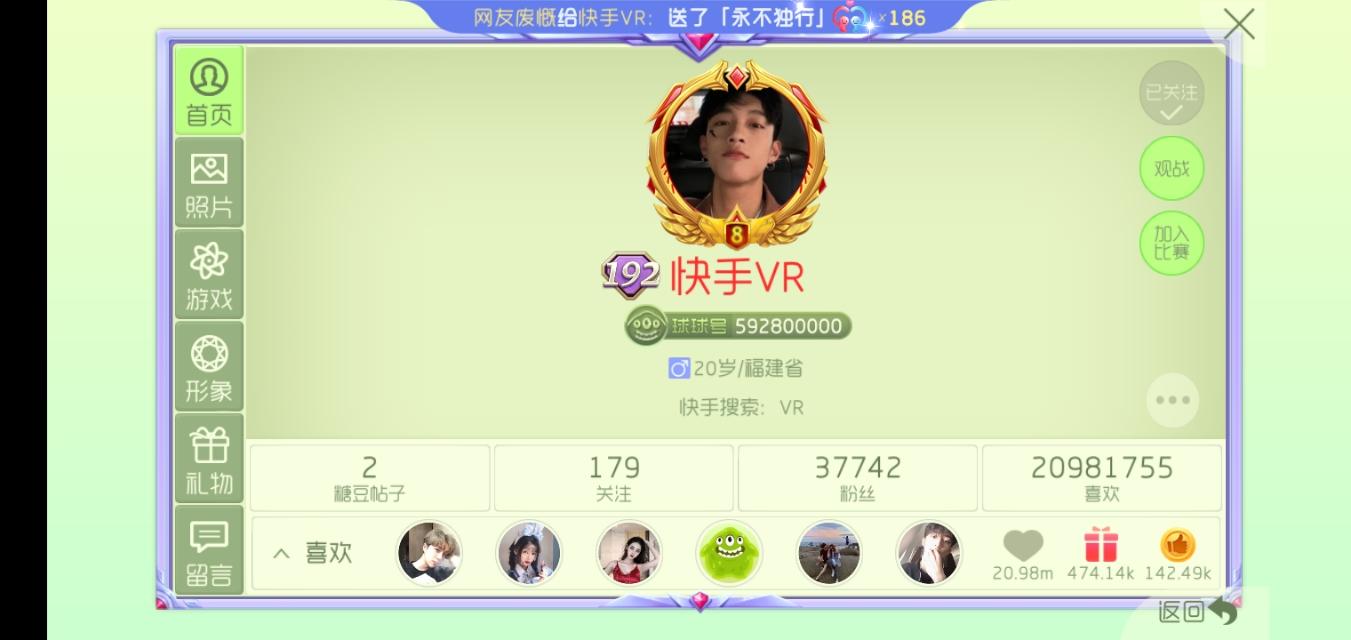Screen dimensions: 1351x640
Task: Open the three-dot more options menu
Action: point(1172,400)
